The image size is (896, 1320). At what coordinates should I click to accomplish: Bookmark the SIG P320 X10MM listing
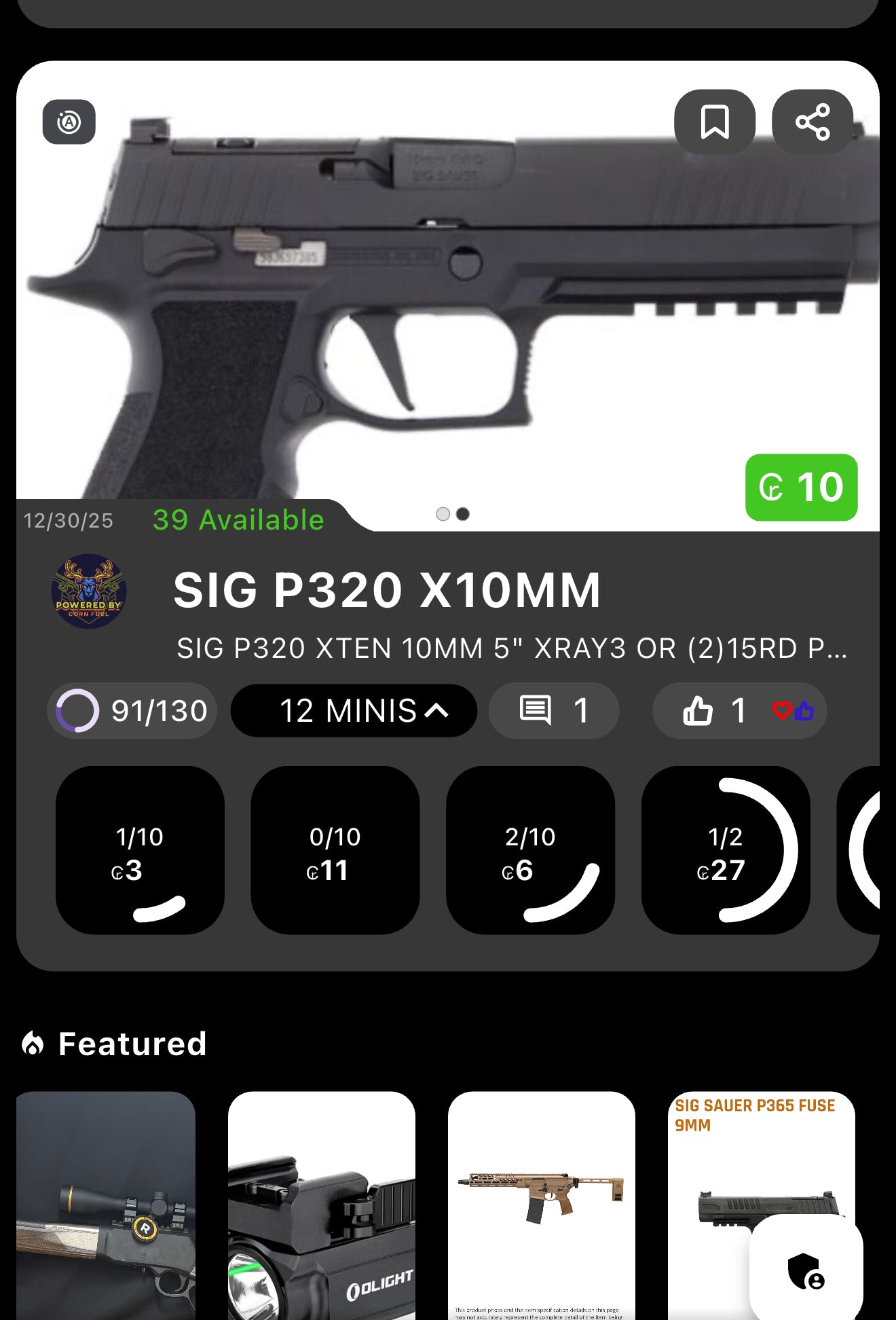tap(714, 122)
